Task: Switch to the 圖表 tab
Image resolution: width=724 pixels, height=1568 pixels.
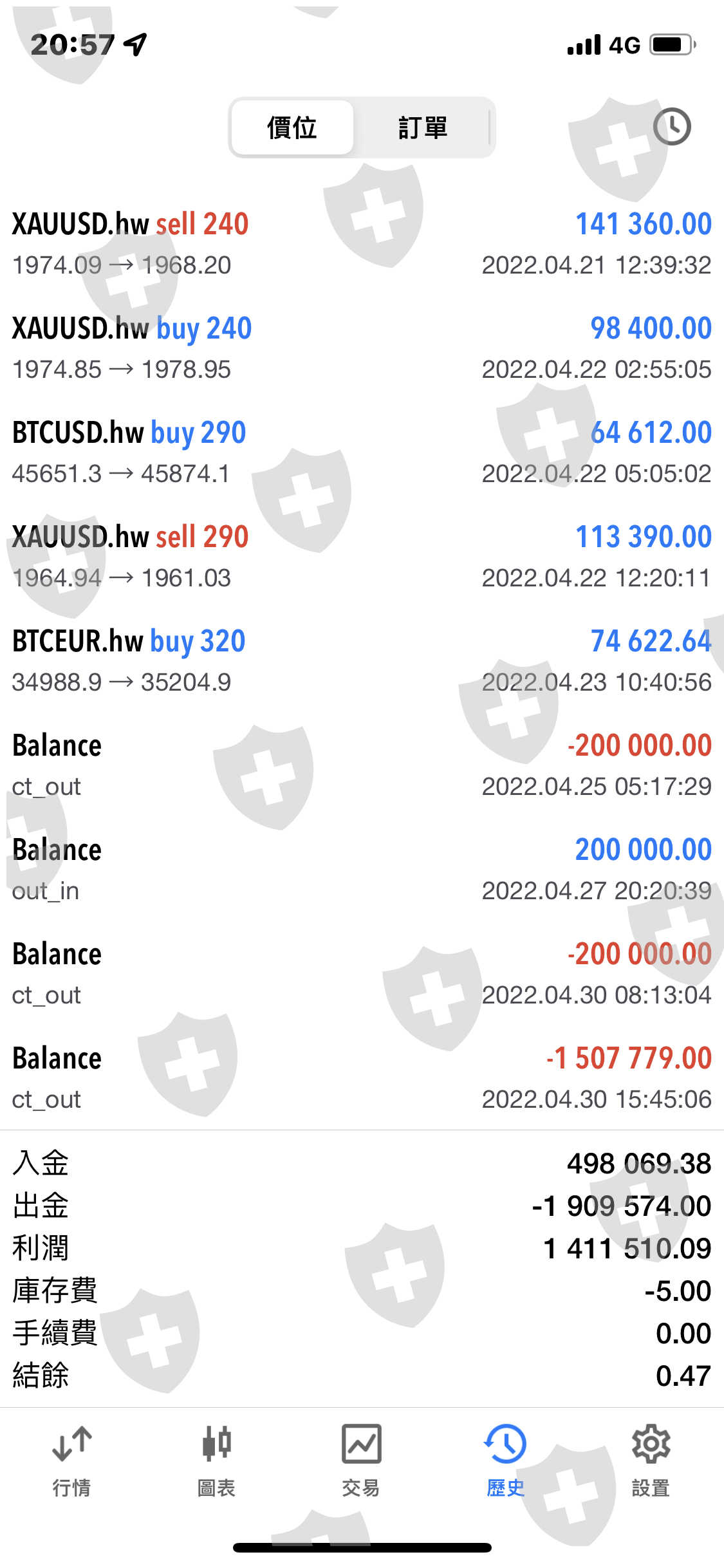Action: 216,1461
